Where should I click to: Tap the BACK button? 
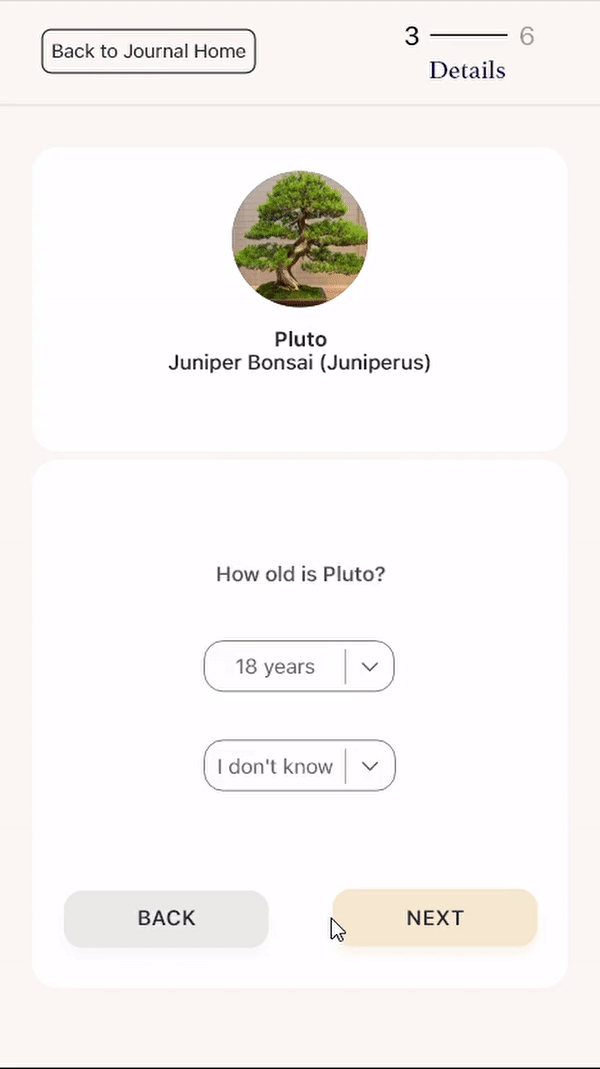click(x=166, y=918)
